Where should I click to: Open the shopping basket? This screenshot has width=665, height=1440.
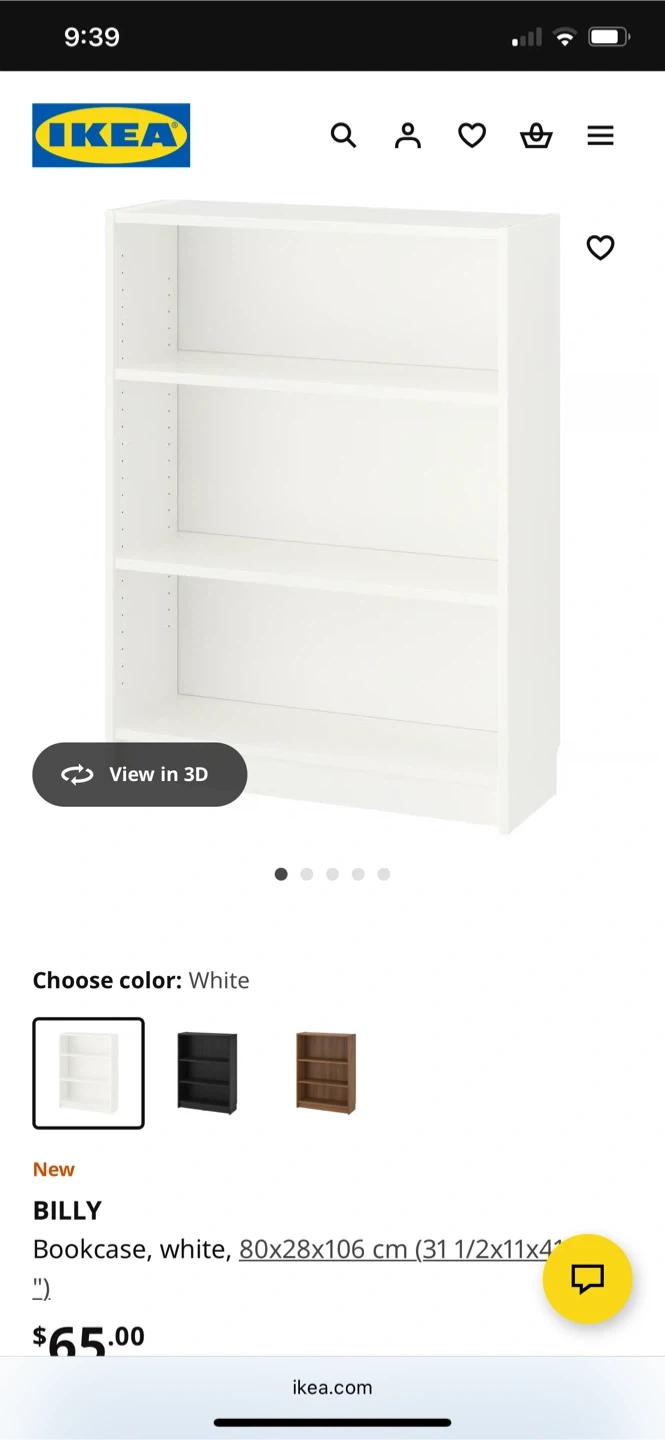536,135
